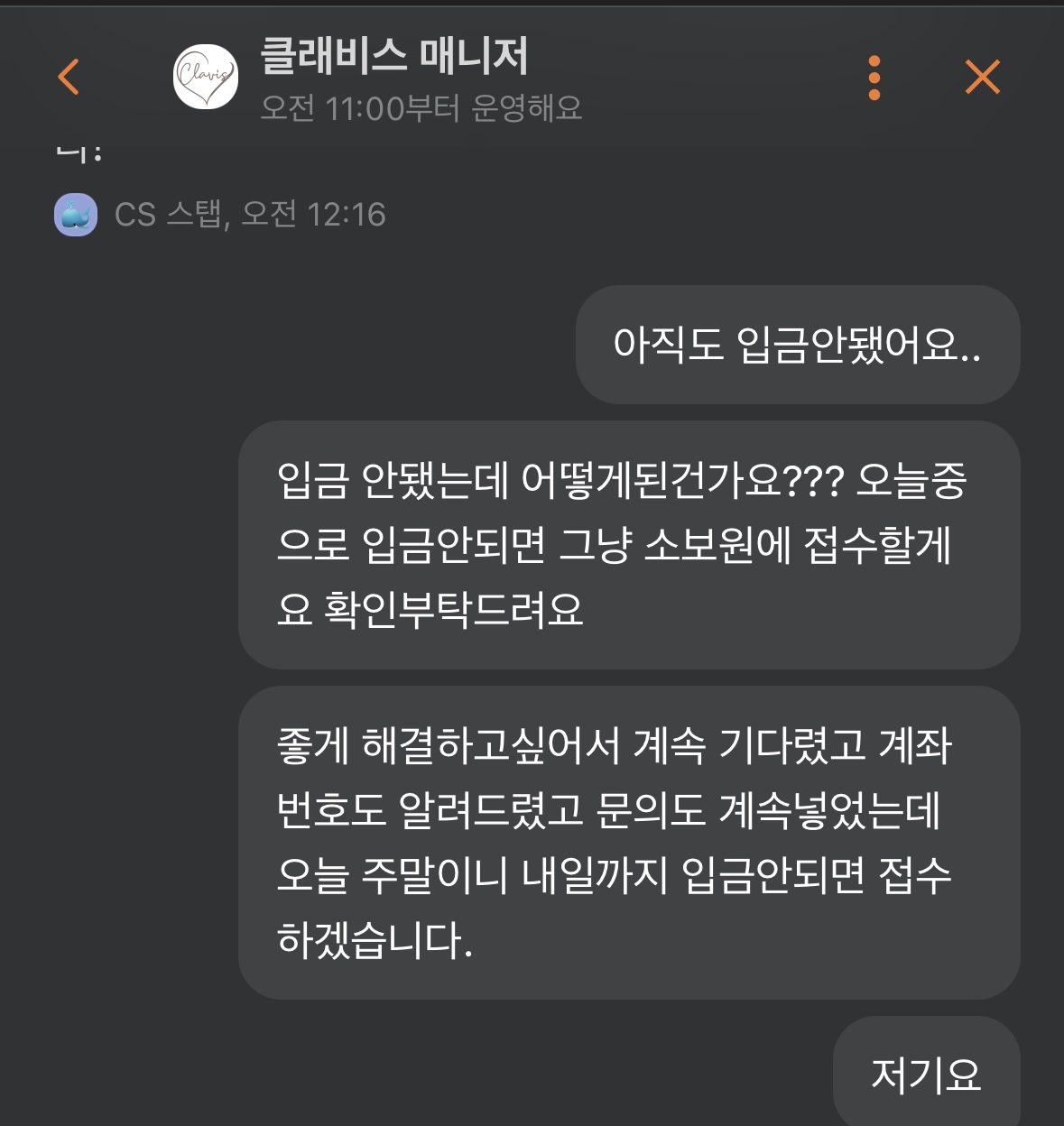Go back using the orange arrow
1064x1126 pixels.
click(x=69, y=77)
